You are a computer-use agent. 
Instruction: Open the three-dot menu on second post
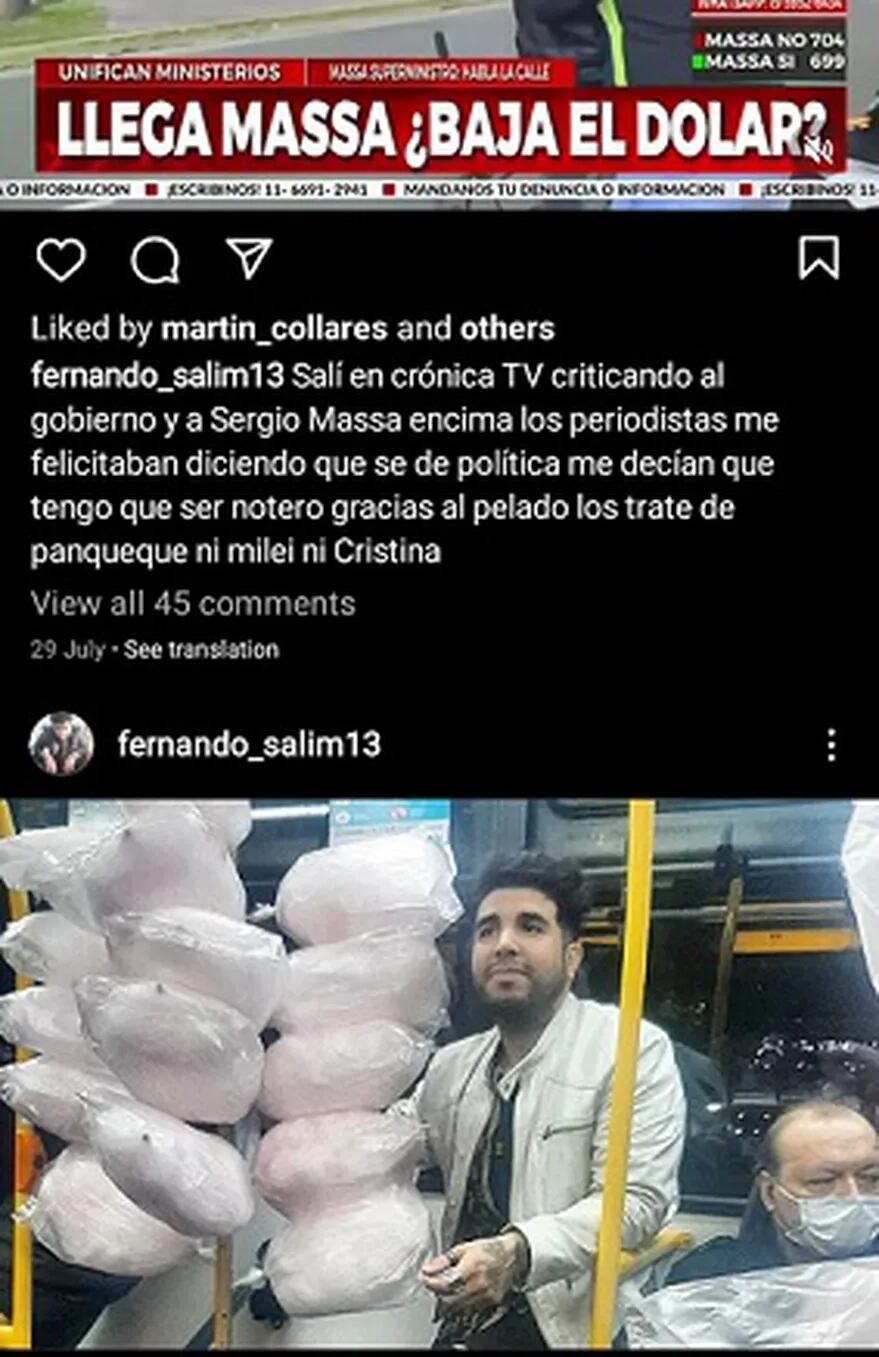831,745
